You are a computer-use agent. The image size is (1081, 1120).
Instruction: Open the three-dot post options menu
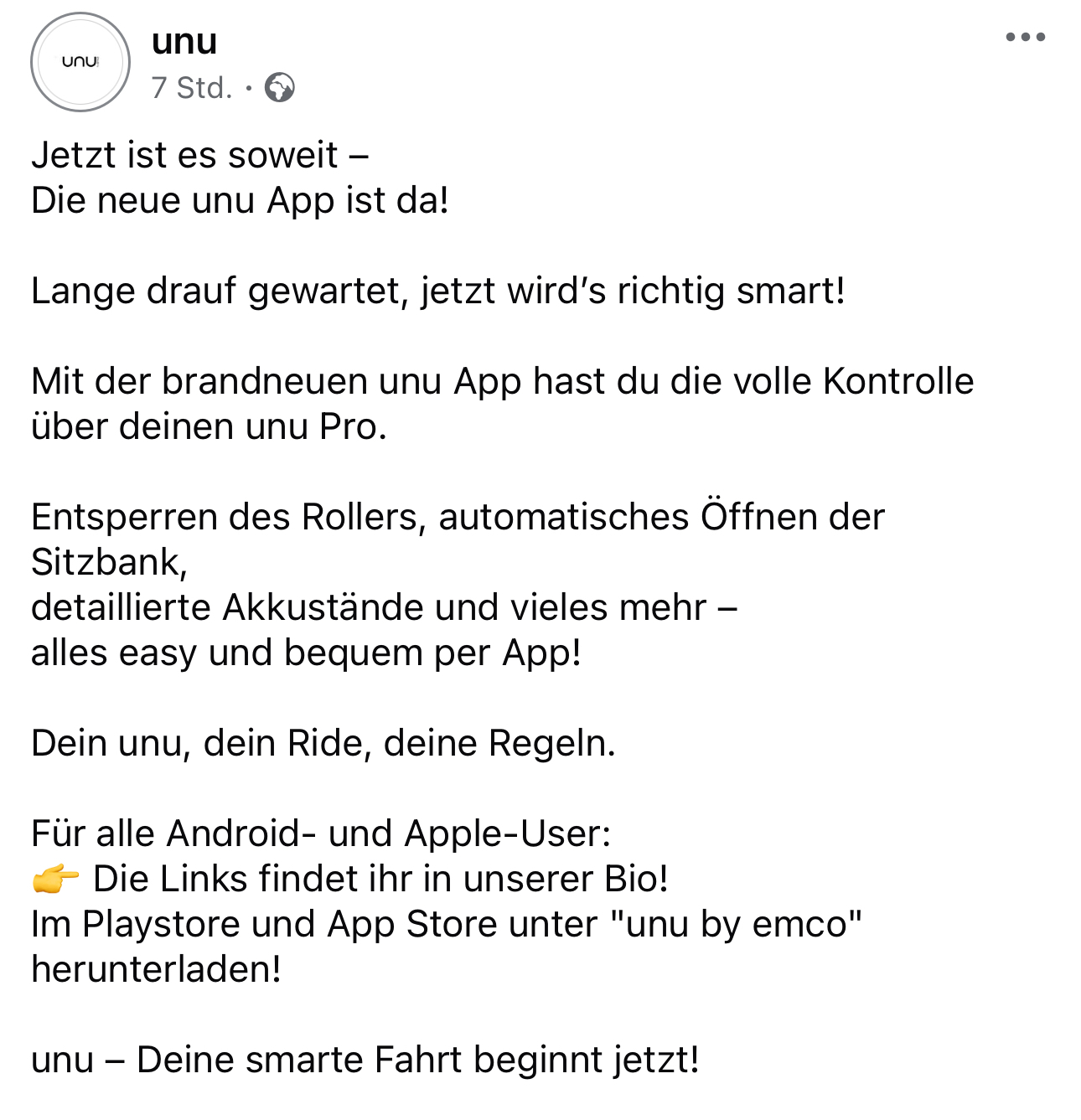1025,37
